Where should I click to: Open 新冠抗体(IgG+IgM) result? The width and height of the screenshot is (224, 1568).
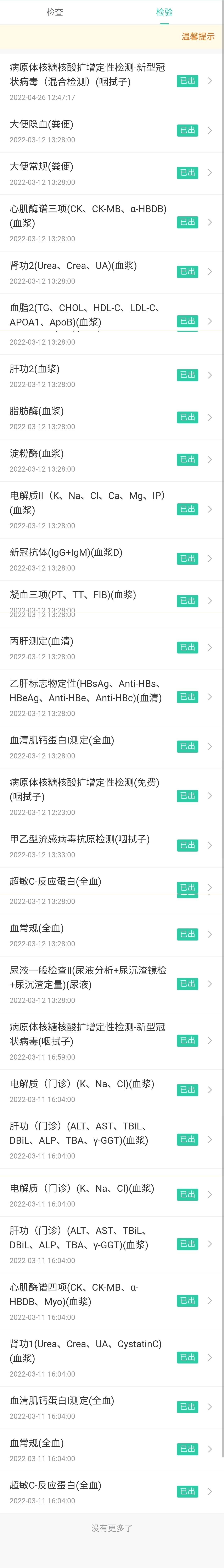click(112, 559)
